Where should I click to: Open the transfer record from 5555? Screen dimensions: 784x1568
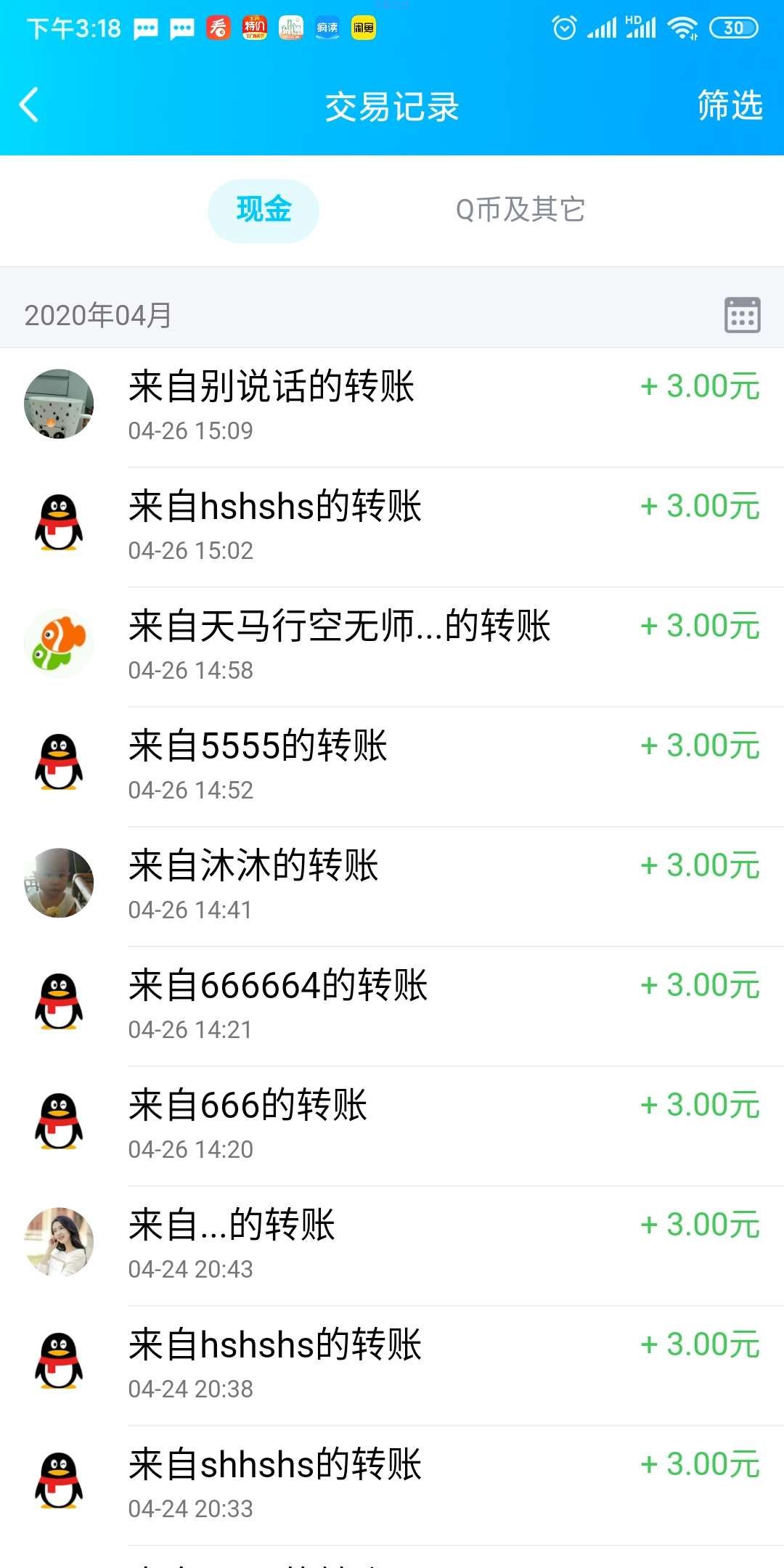point(392,767)
